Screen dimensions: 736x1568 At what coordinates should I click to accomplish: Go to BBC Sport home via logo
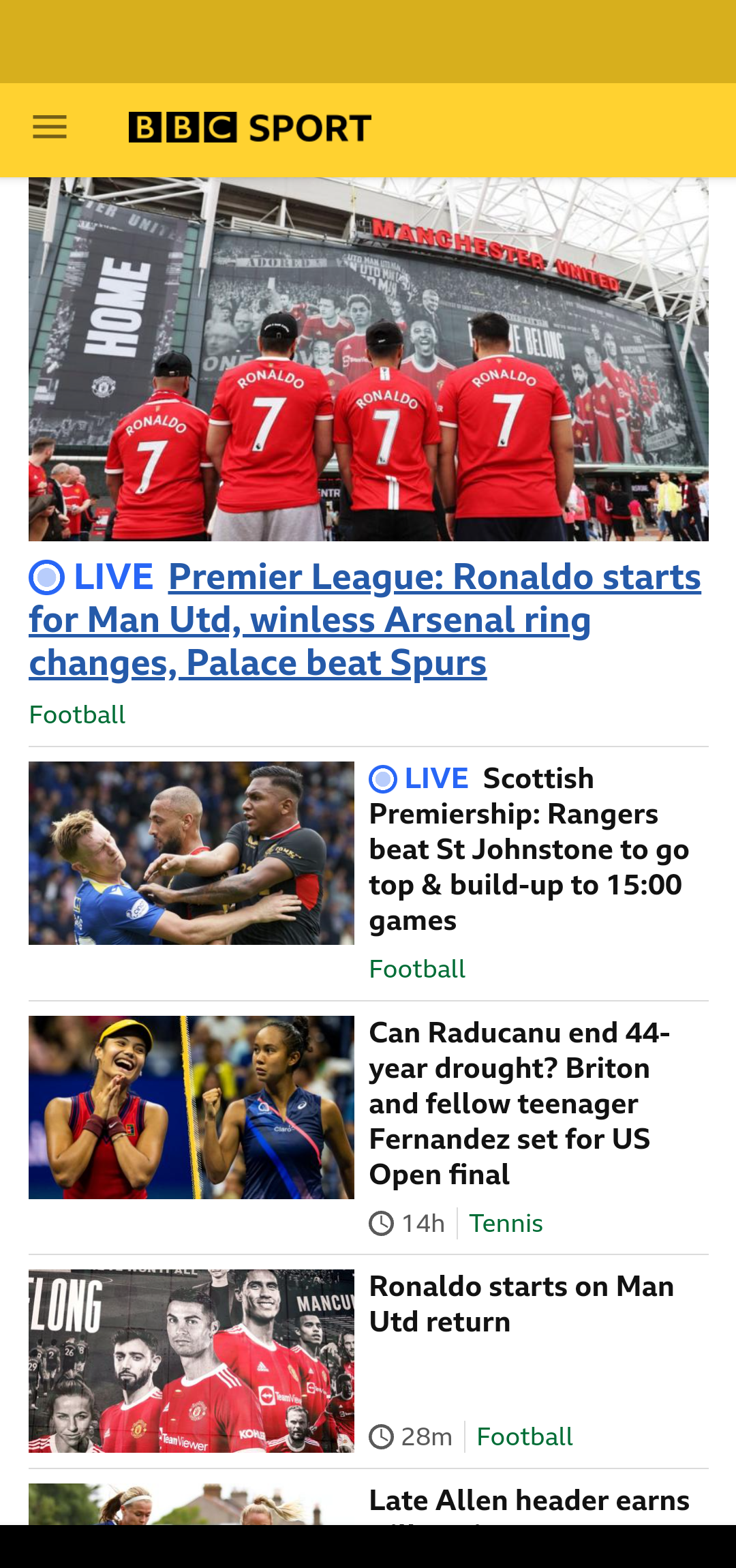point(249,128)
